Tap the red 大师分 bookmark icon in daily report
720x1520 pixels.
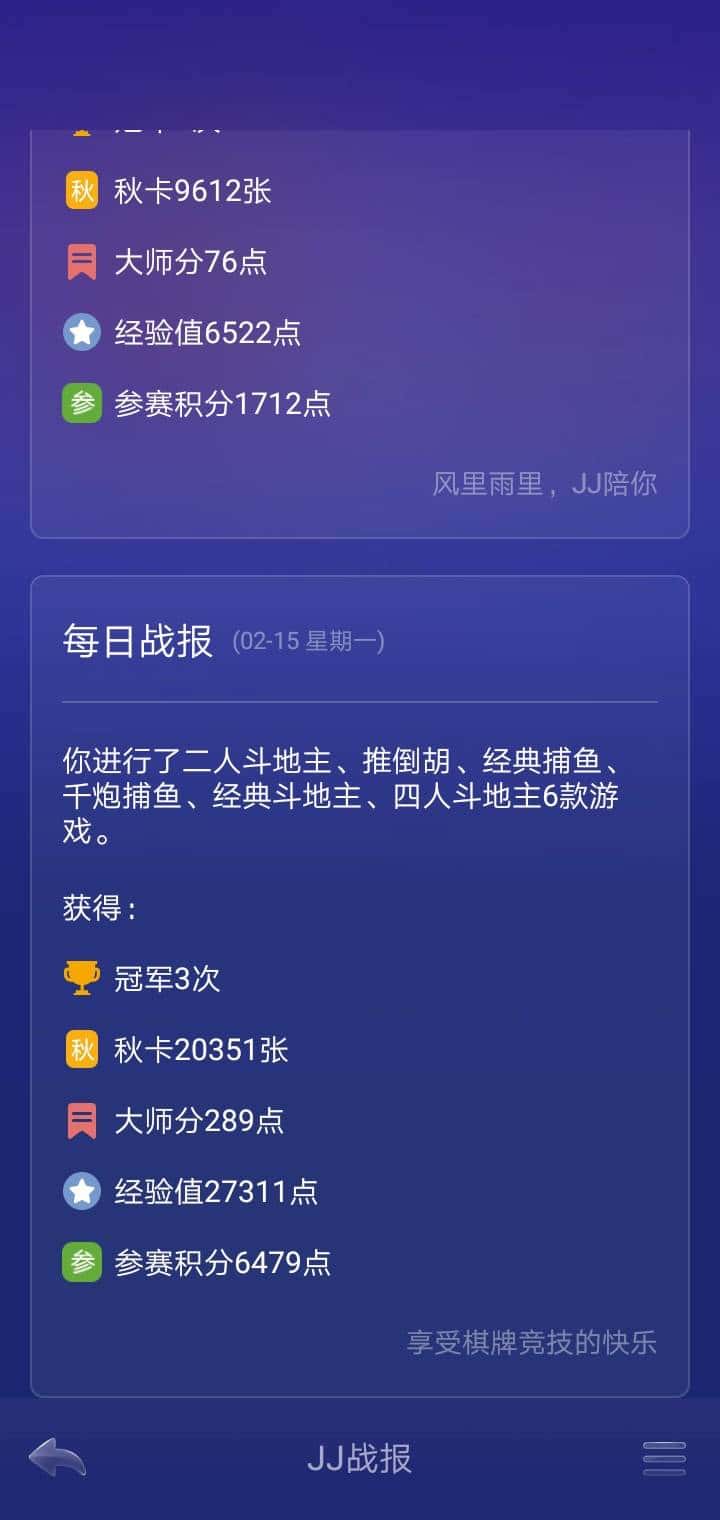click(x=81, y=1120)
